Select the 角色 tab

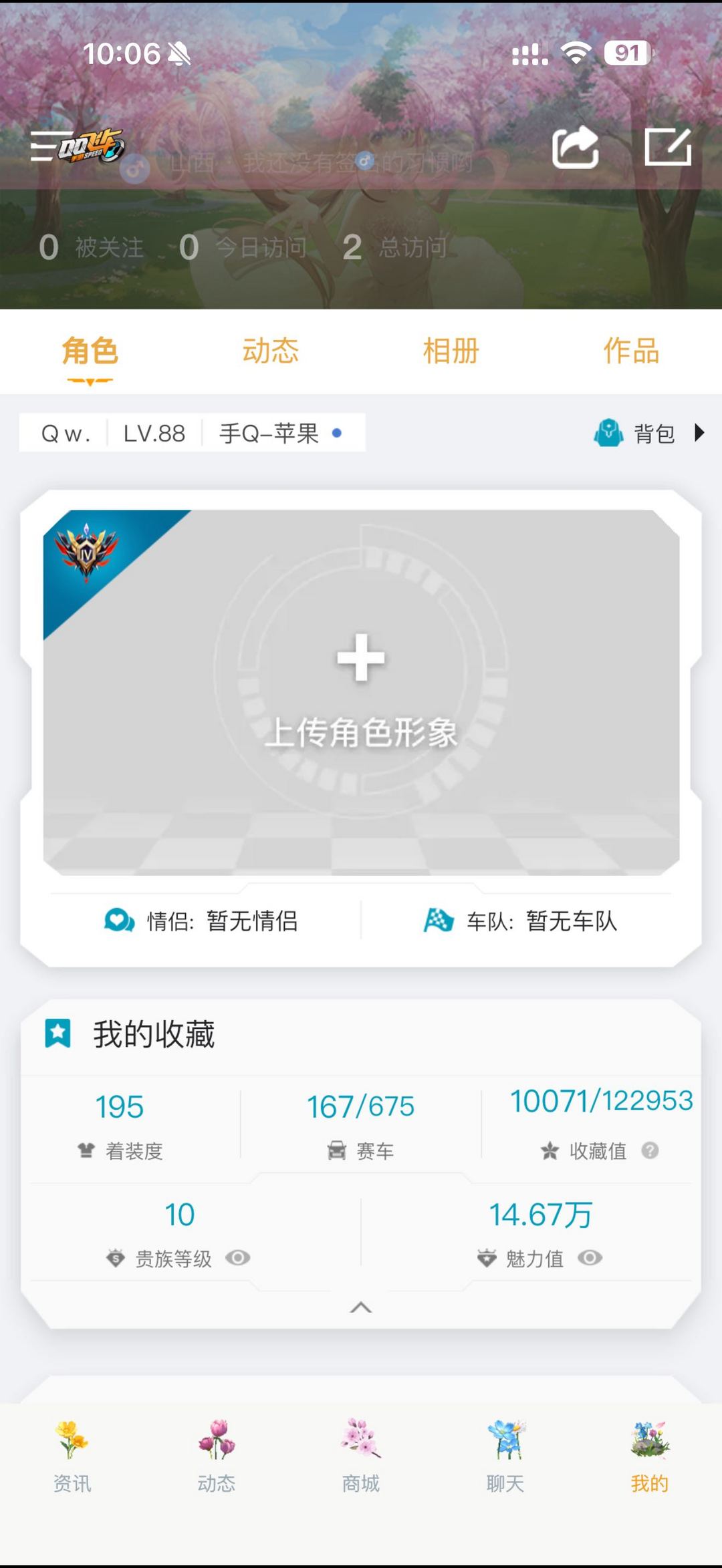[x=90, y=351]
